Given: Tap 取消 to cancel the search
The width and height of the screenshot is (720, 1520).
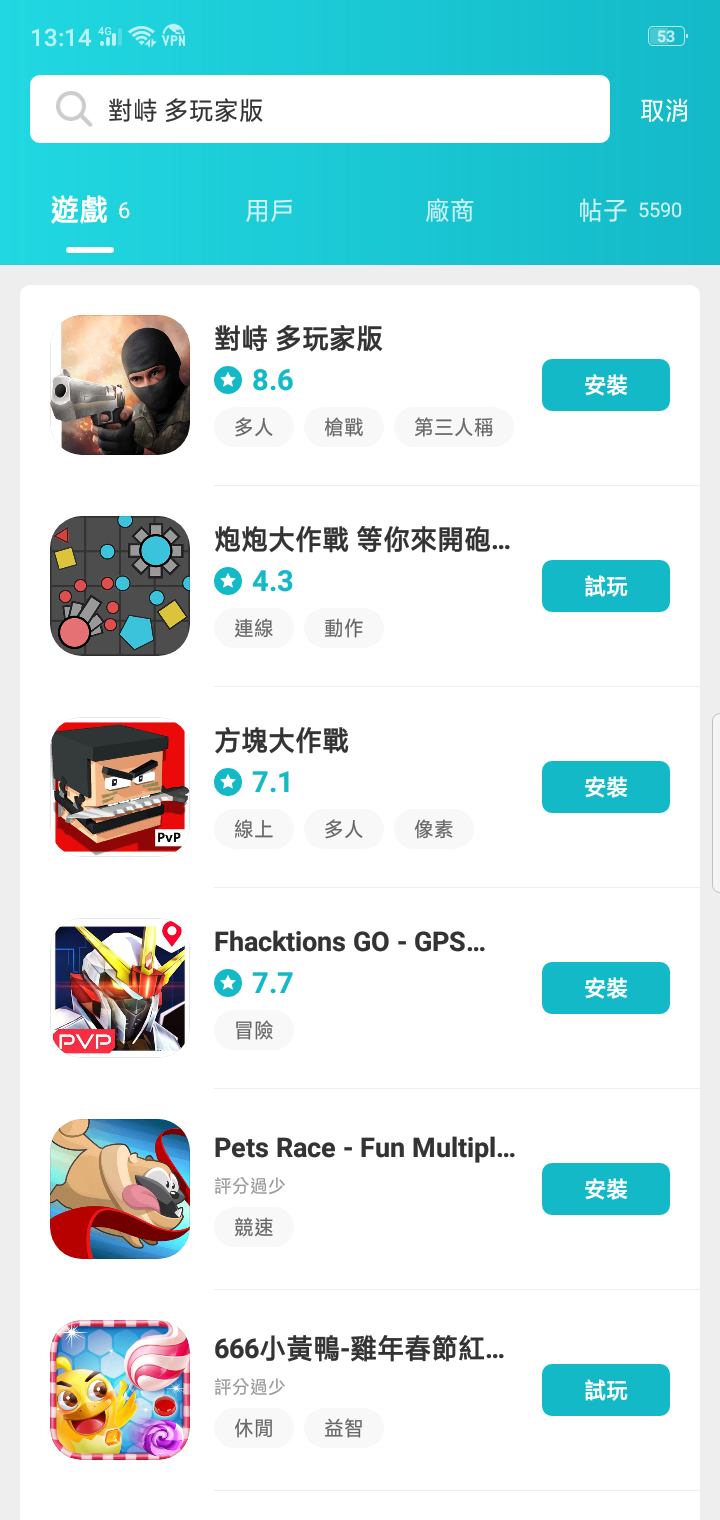Looking at the screenshot, I should pos(664,109).
